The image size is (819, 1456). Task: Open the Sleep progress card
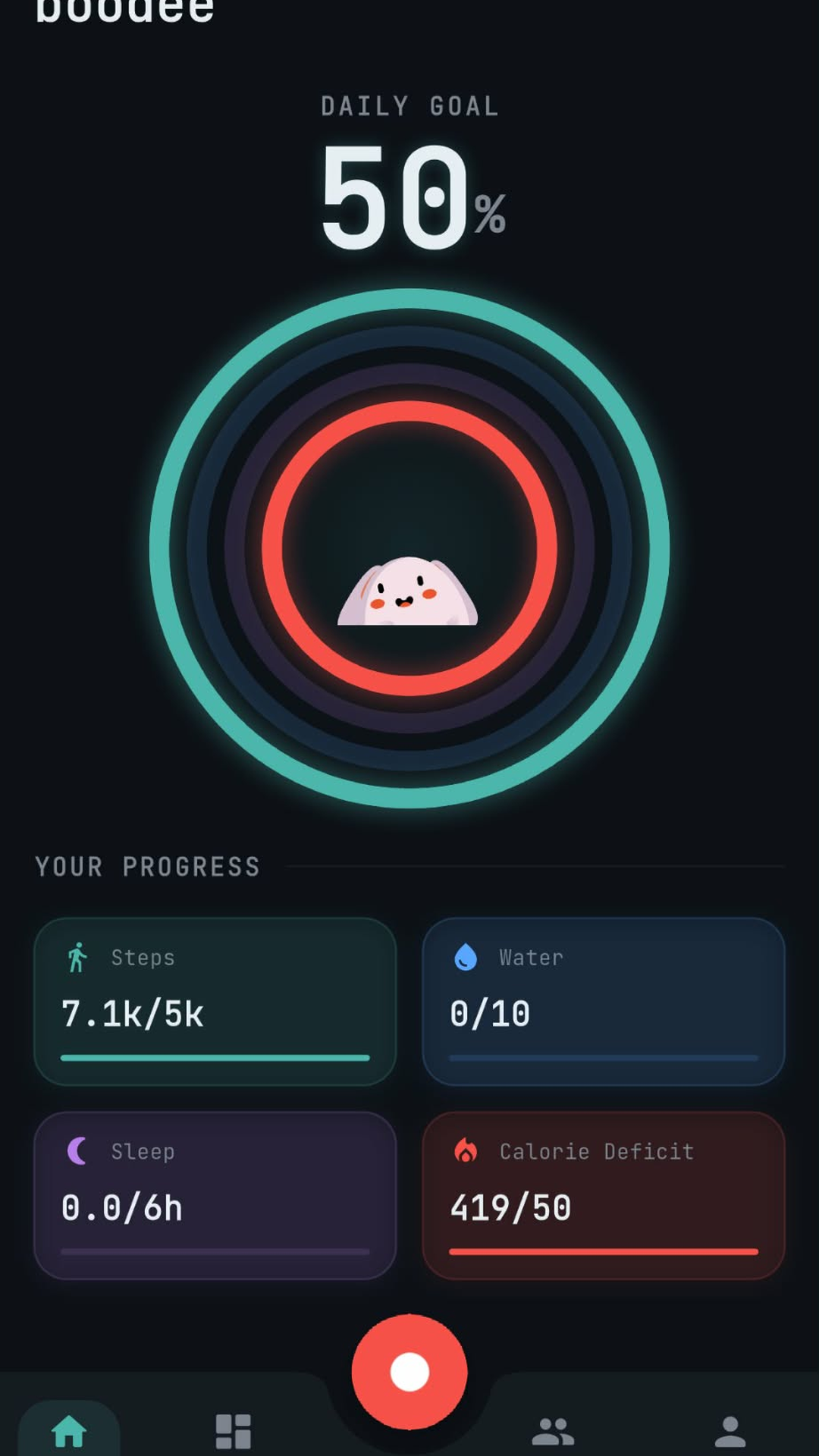point(215,1195)
